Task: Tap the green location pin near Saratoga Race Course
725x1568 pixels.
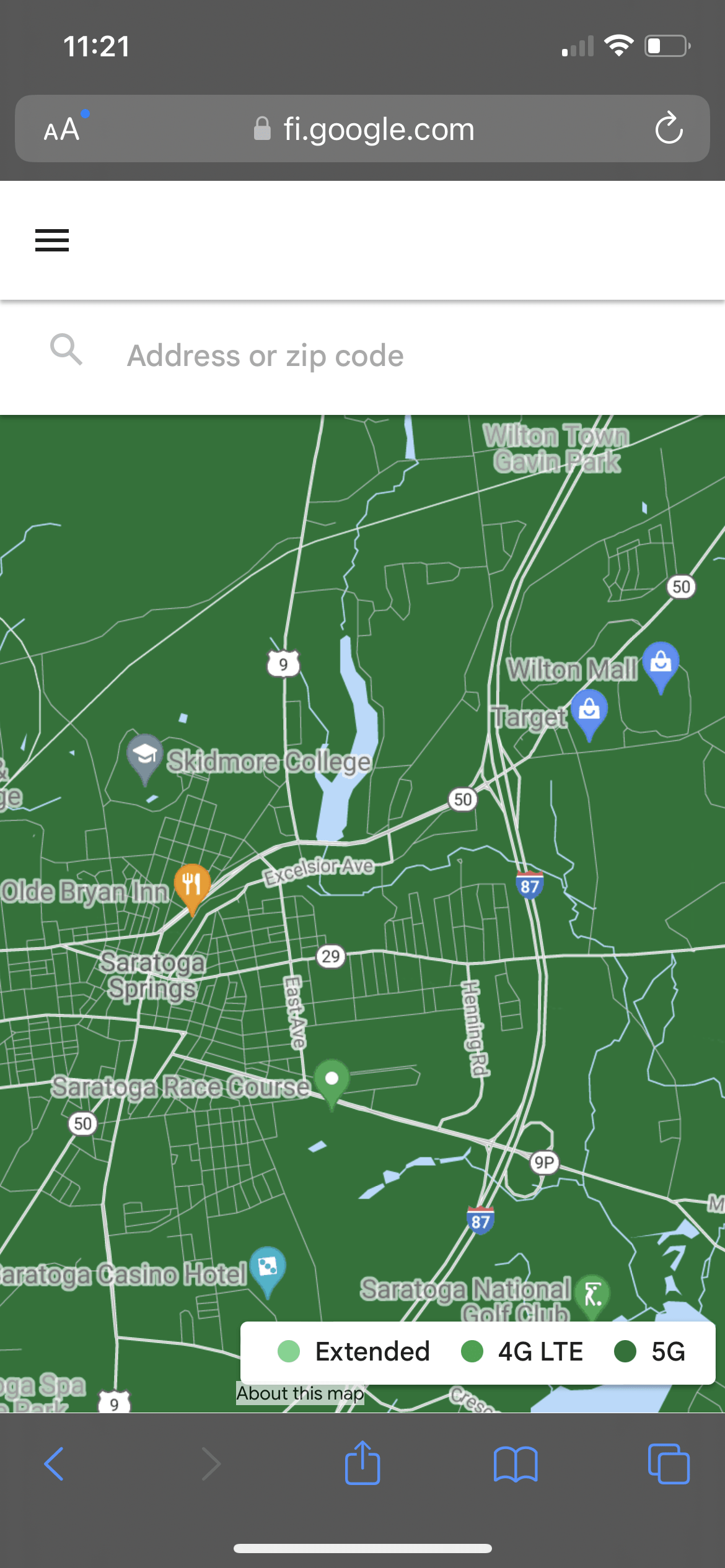Action: [332, 1079]
